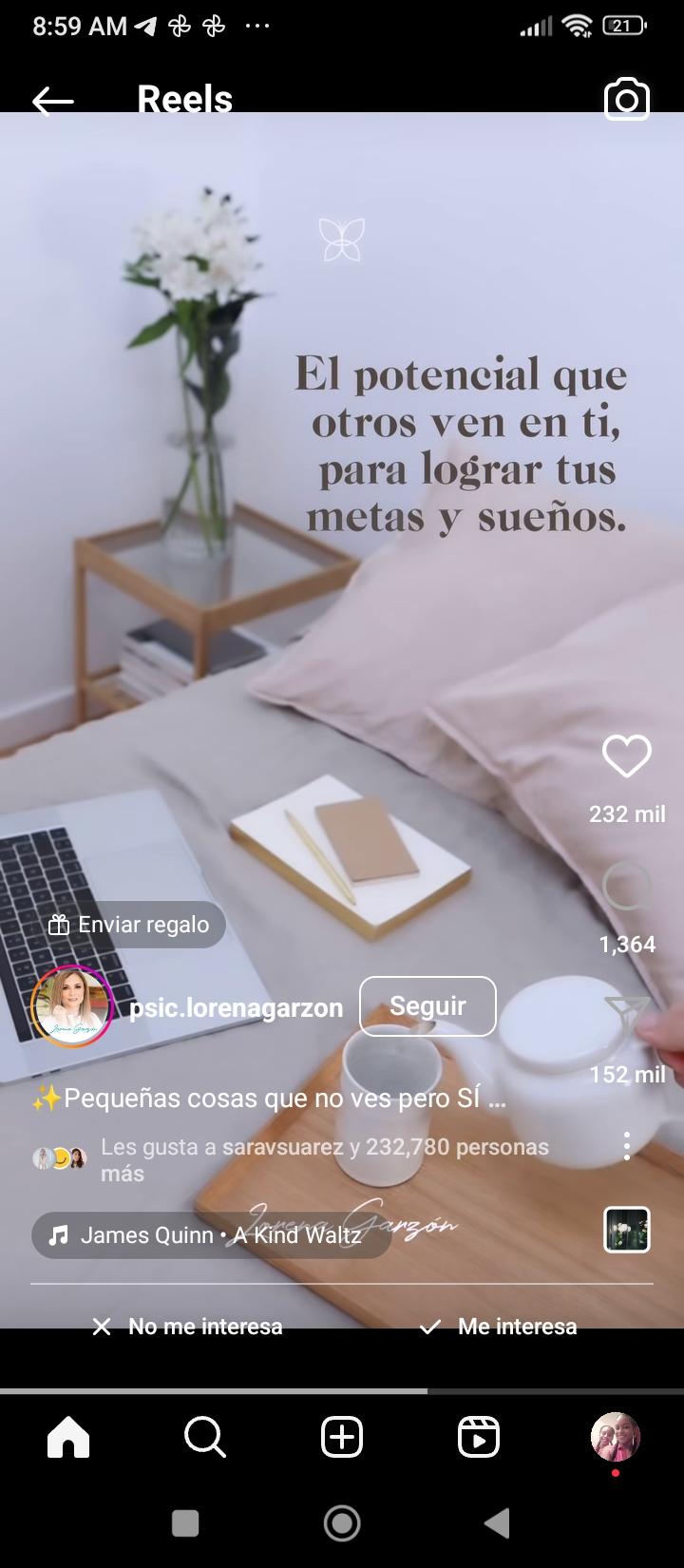Create a new post with the plus icon
This screenshot has width=684, height=1568.
[x=342, y=1437]
